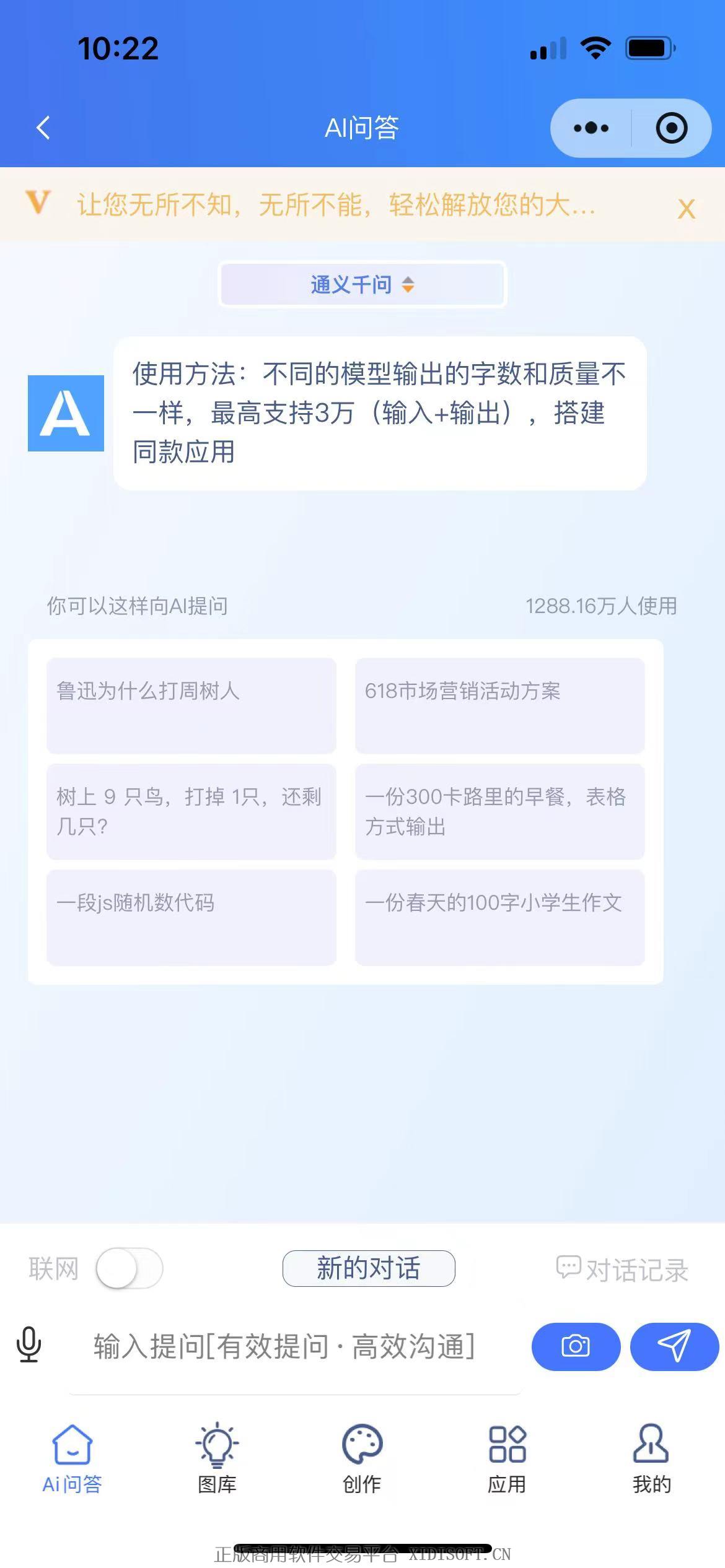This screenshot has height=1568, width=725.
Task: Choose the 618市场营销活动方案 prompt
Action: (x=499, y=705)
